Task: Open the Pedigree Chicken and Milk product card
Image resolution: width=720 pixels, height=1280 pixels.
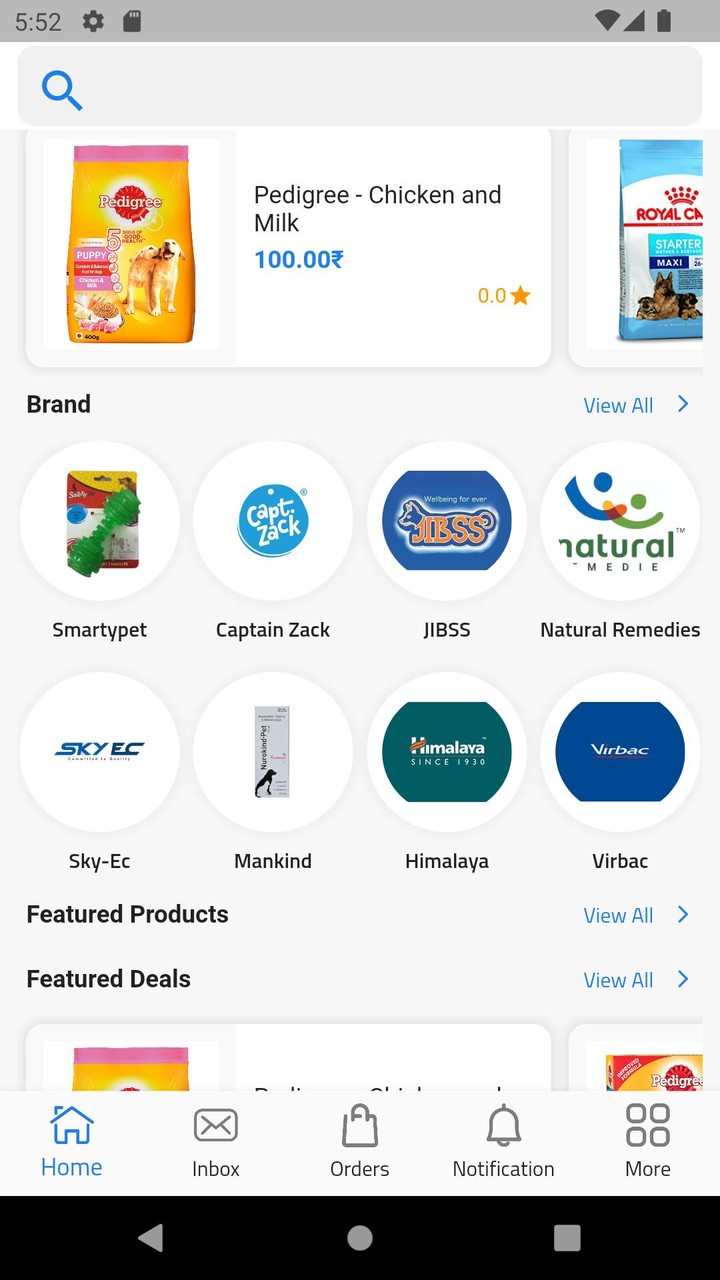Action: coord(288,246)
